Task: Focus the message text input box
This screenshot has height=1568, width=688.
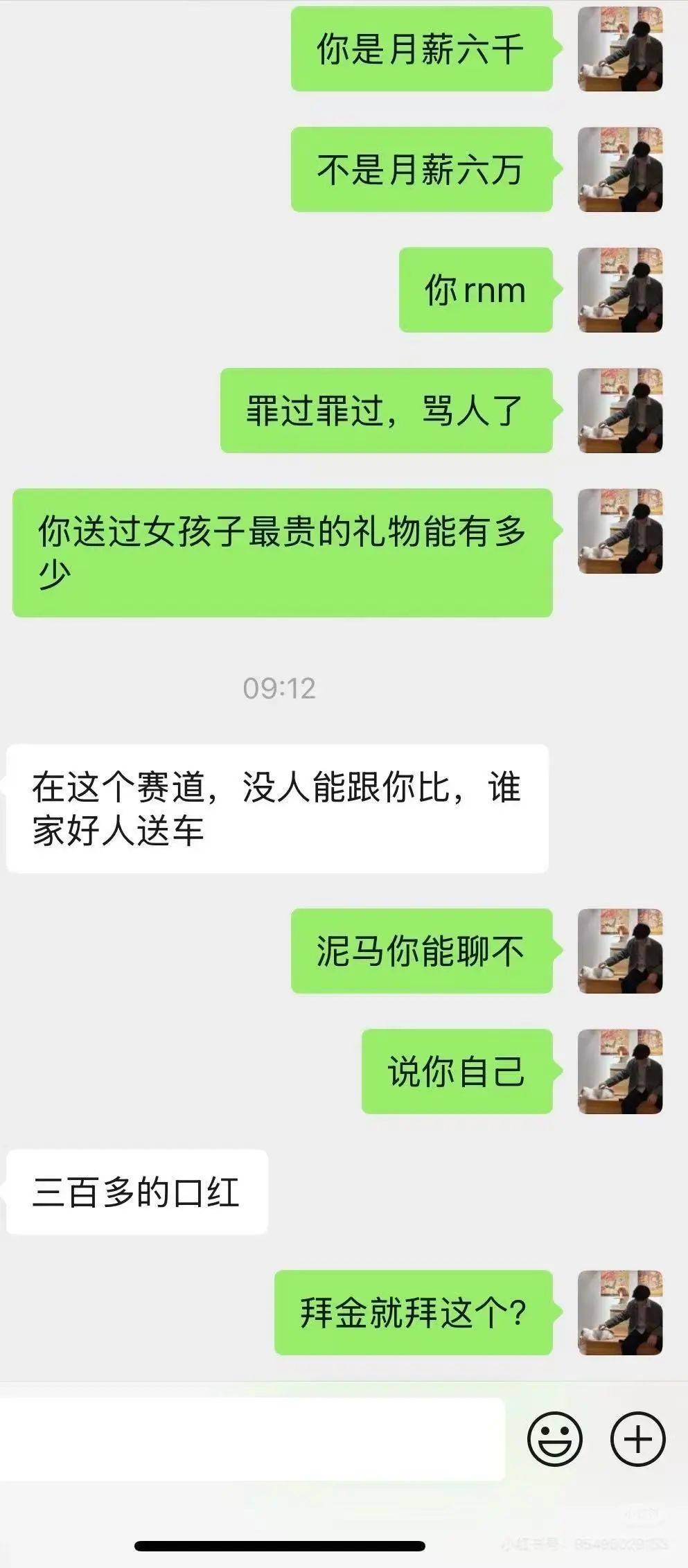Action: tap(252, 1439)
